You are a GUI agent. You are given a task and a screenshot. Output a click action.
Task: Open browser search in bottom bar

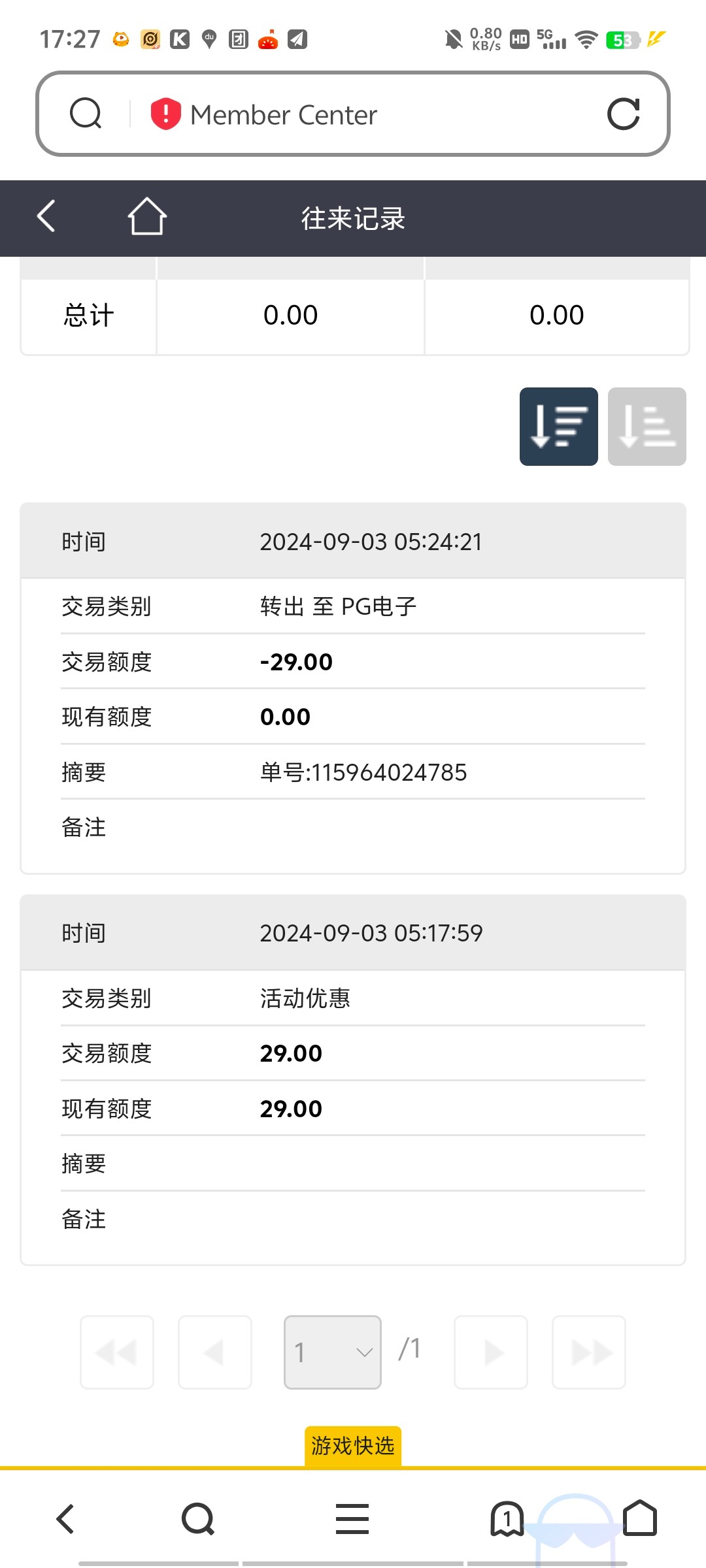click(198, 1519)
